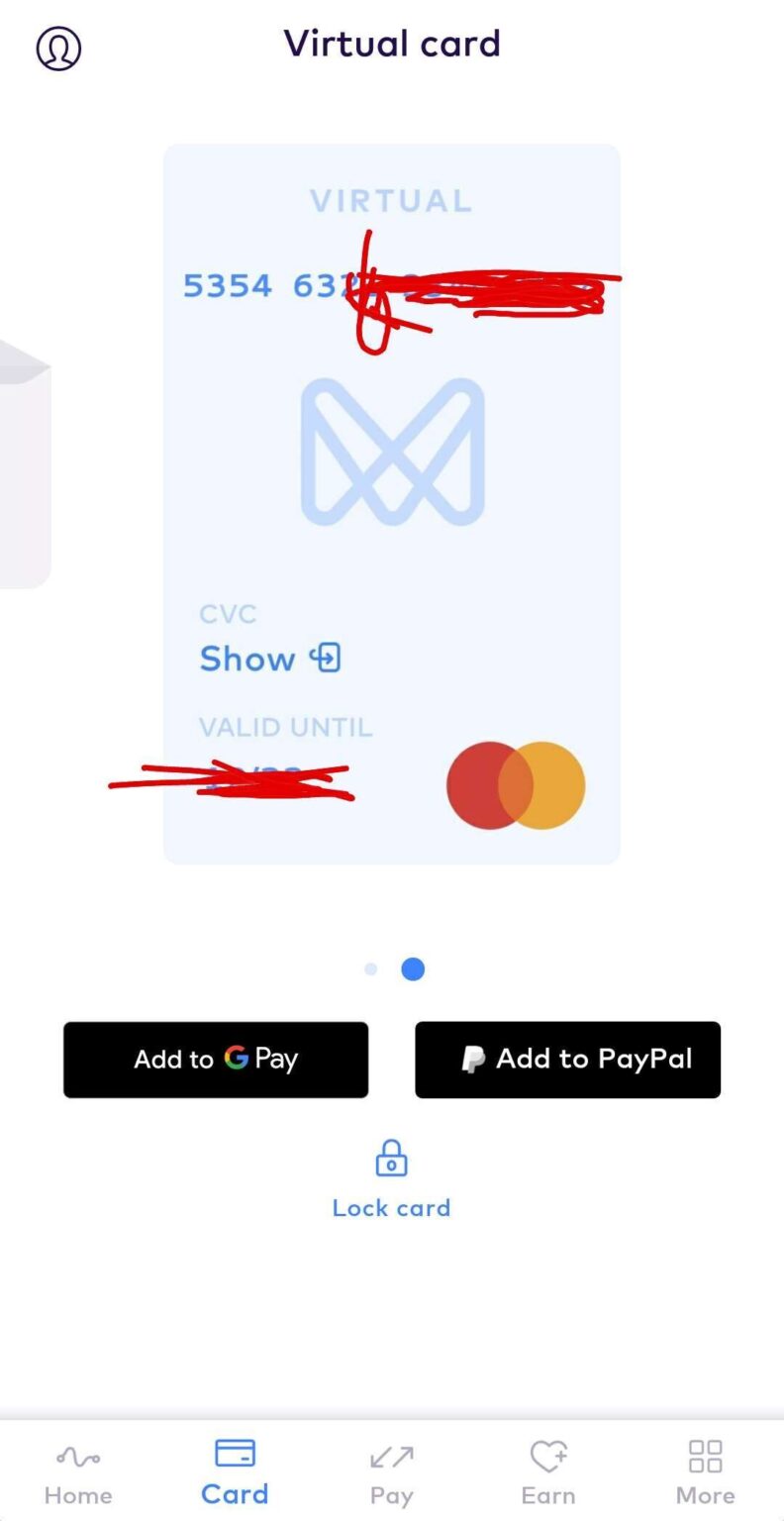Viewport: 784px width, 1521px height.
Task: Lock the virtual card
Action: 391,1178
